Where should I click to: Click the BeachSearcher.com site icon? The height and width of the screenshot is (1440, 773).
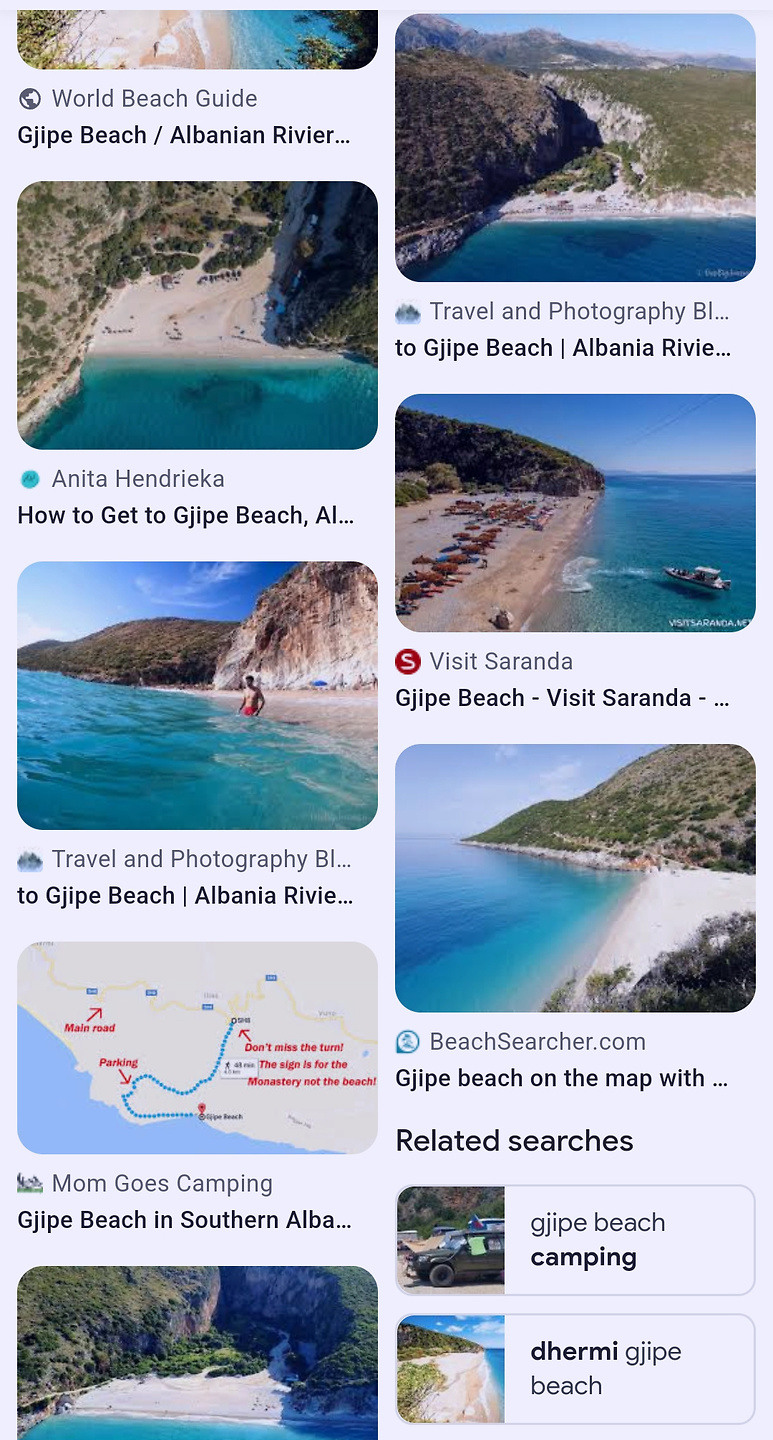408,1041
